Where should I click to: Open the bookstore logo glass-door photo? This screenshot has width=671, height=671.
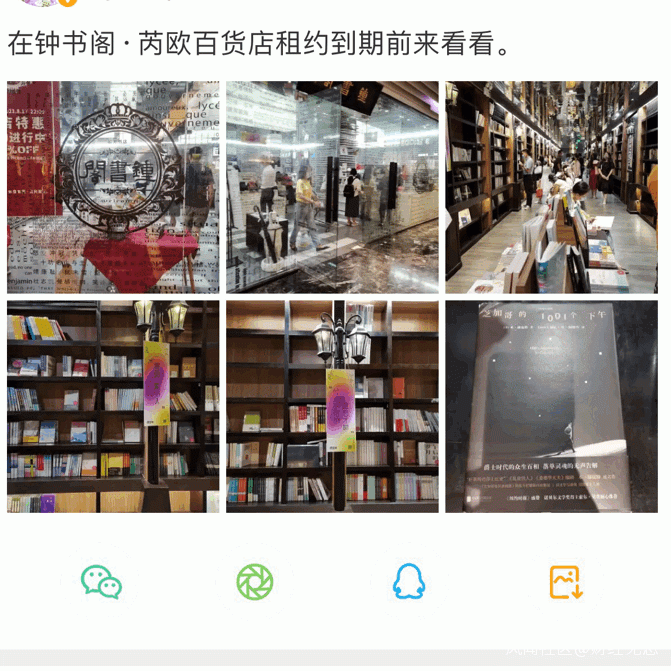point(113,187)
